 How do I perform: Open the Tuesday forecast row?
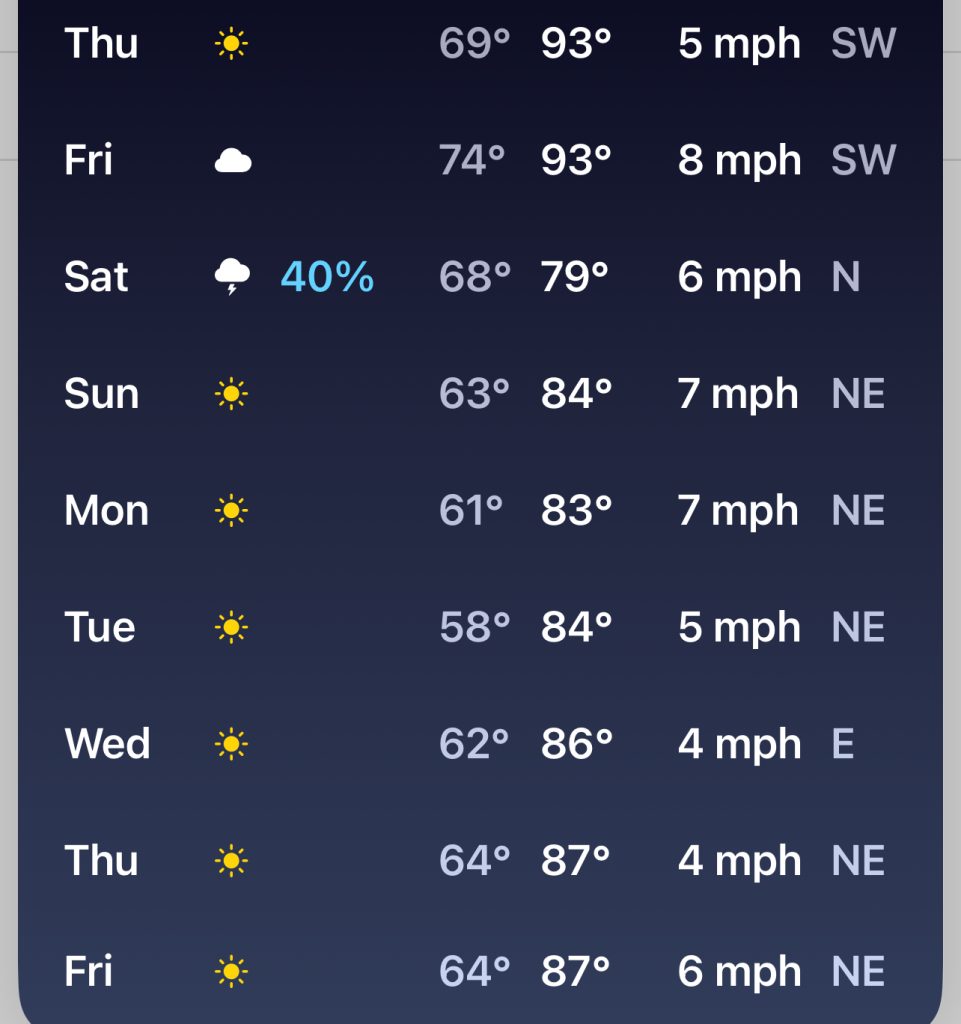(x=480, y=628)
